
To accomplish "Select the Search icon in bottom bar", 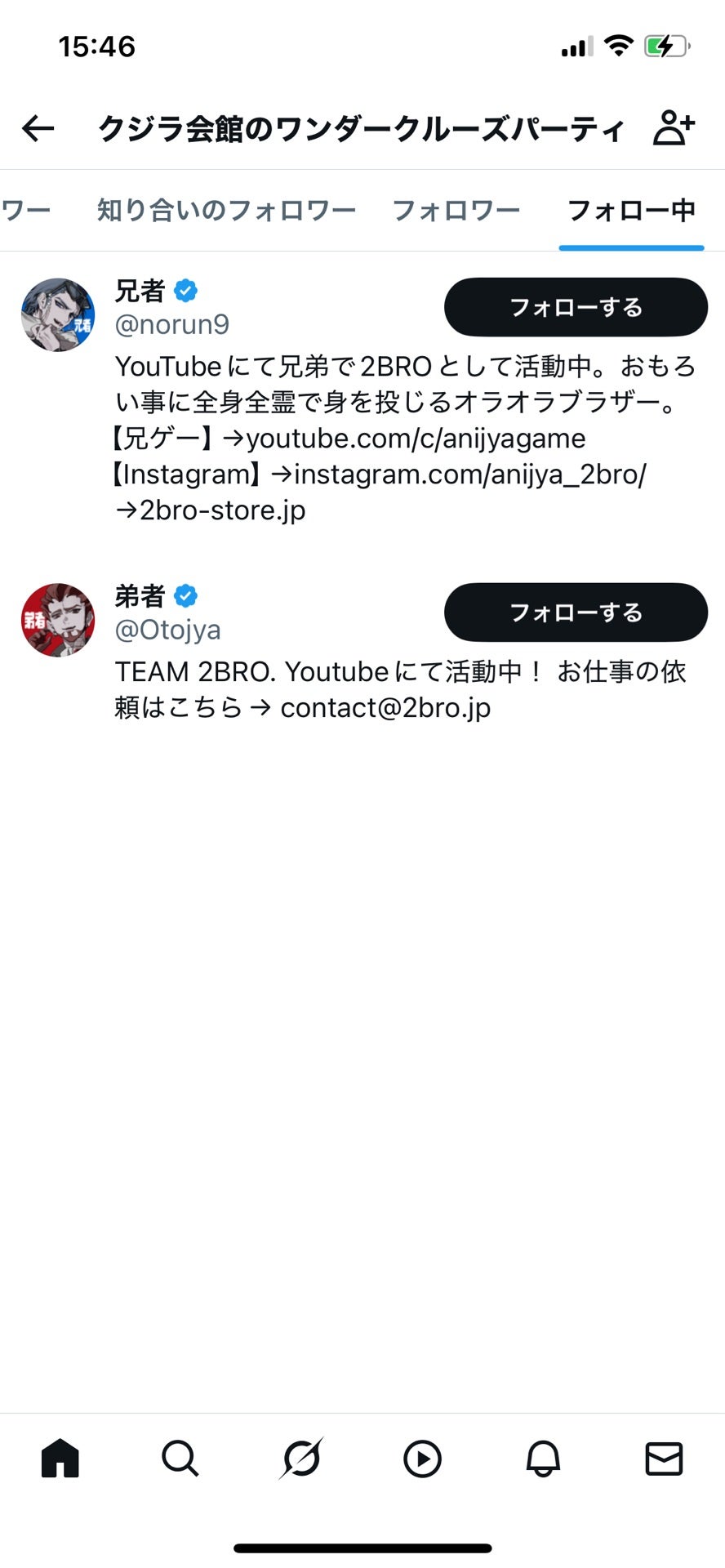I will click(x=180, y=1460).
